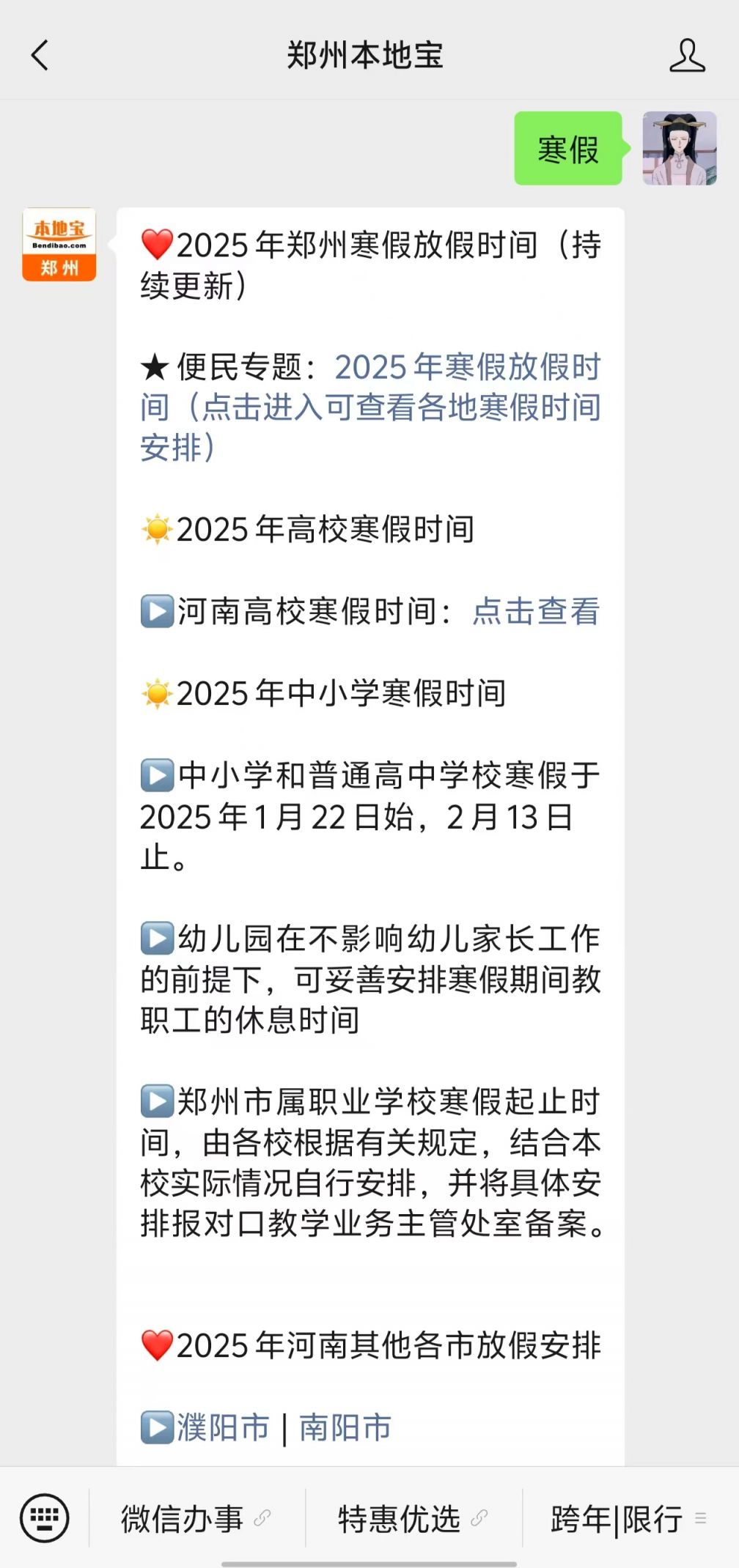
Task: Open the 特惠优选 menu
Action: (413, 1518)
